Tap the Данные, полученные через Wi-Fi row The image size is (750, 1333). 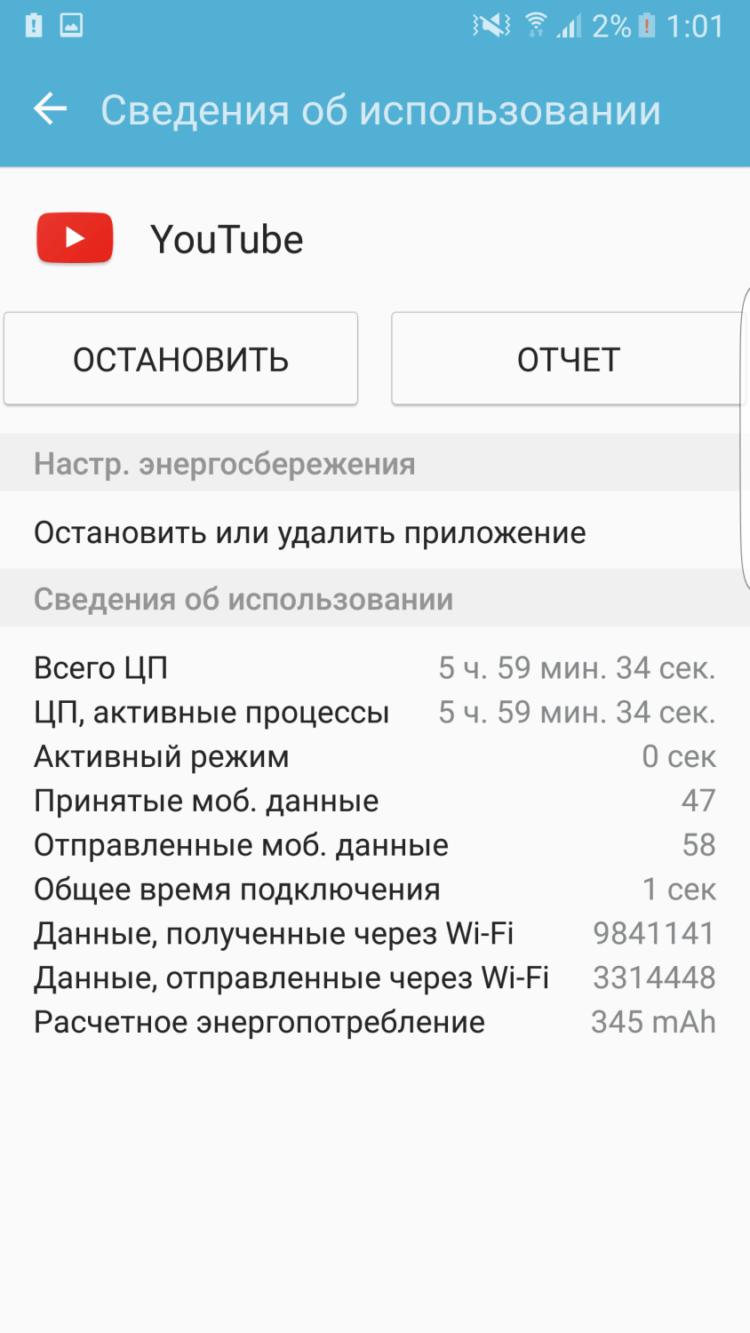click(x=375, y=933)
